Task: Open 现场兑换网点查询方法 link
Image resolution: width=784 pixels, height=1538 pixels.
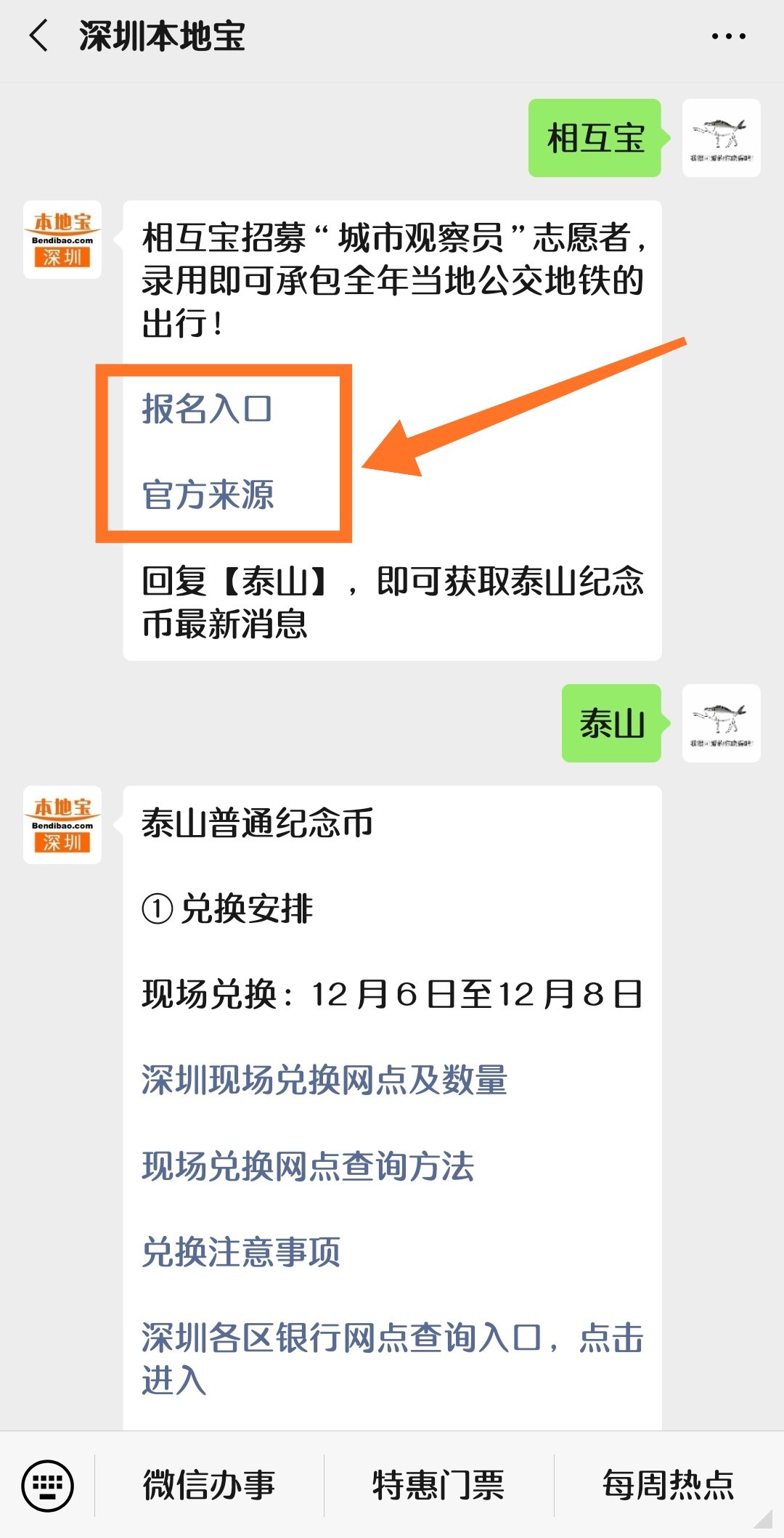Action: [x=308, y=1166]
